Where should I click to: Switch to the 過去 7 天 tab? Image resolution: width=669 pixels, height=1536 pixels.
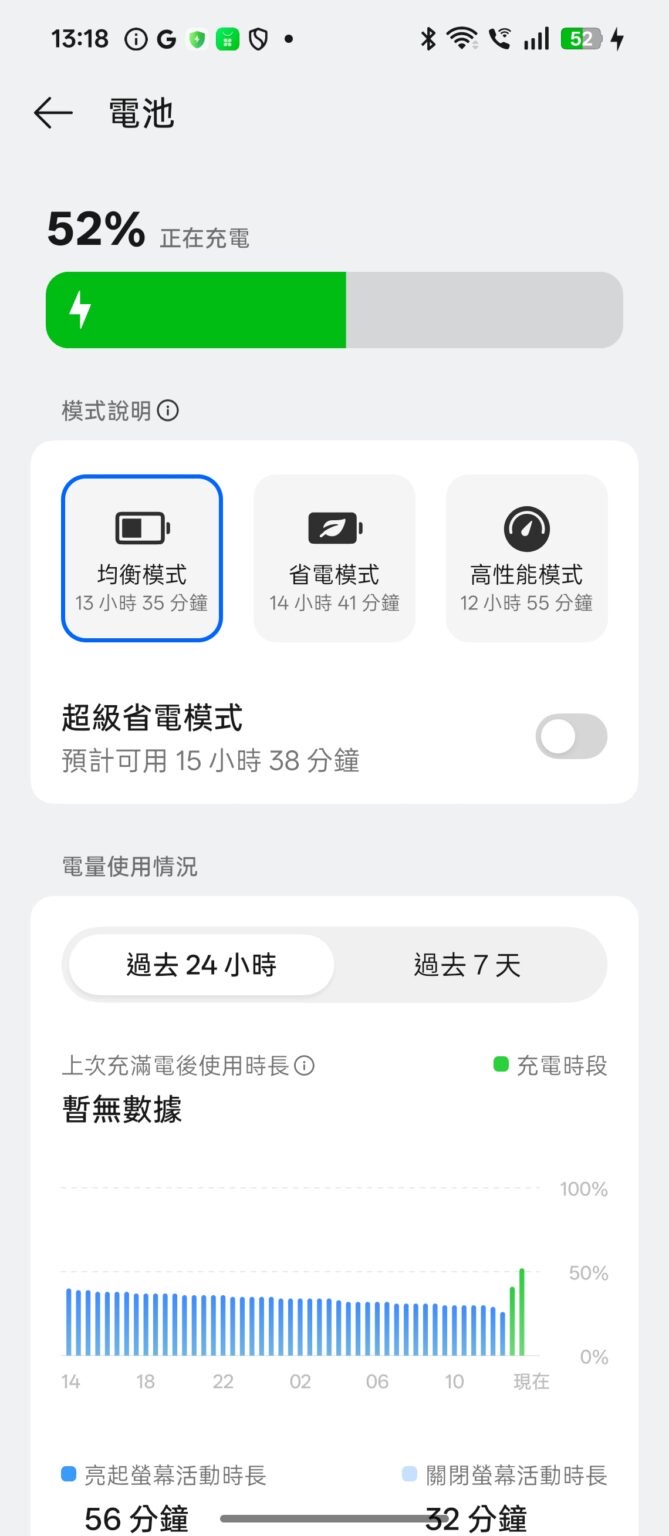(467, 965)
